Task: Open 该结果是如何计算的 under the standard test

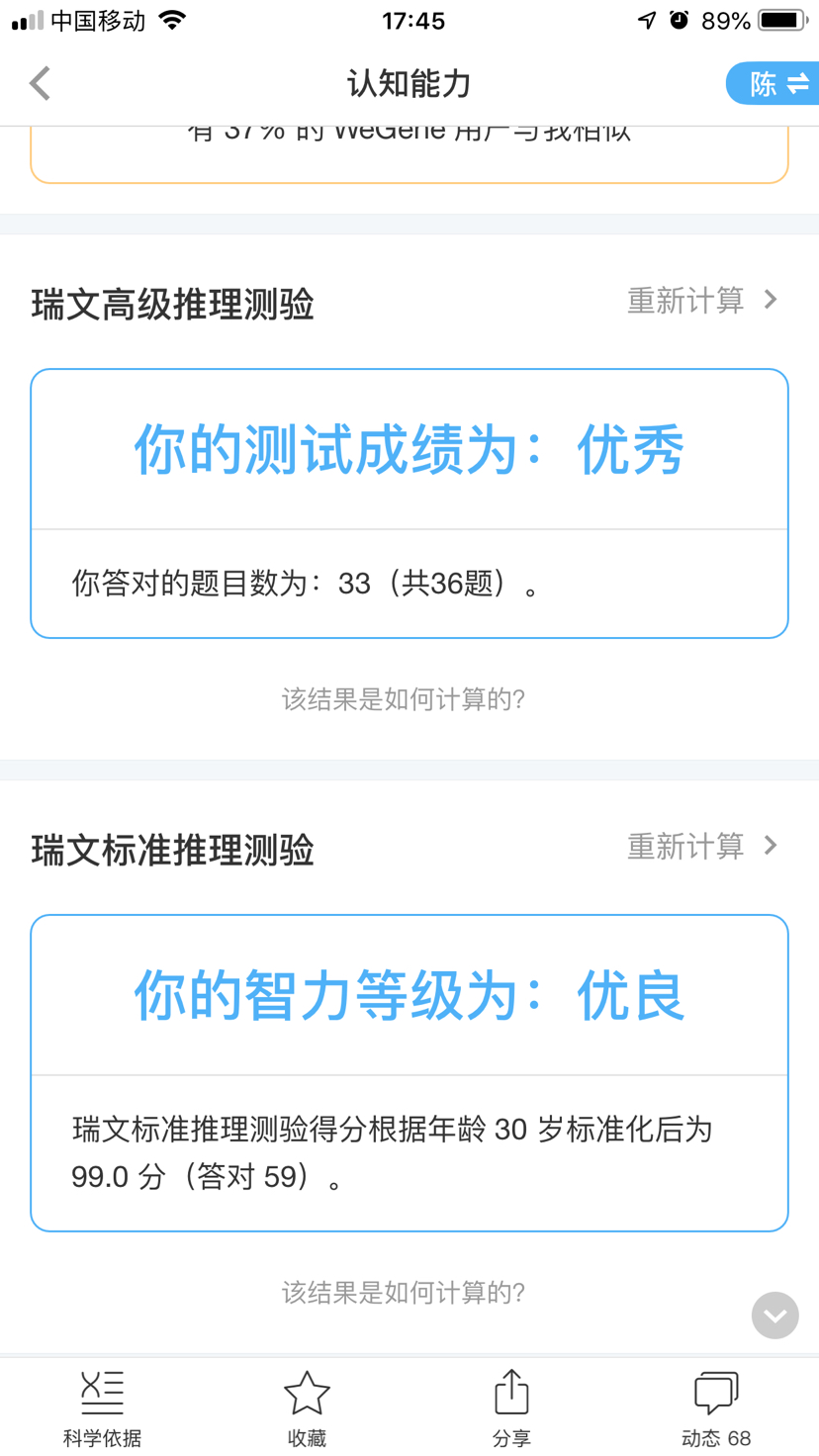Action: (404, 1292)
